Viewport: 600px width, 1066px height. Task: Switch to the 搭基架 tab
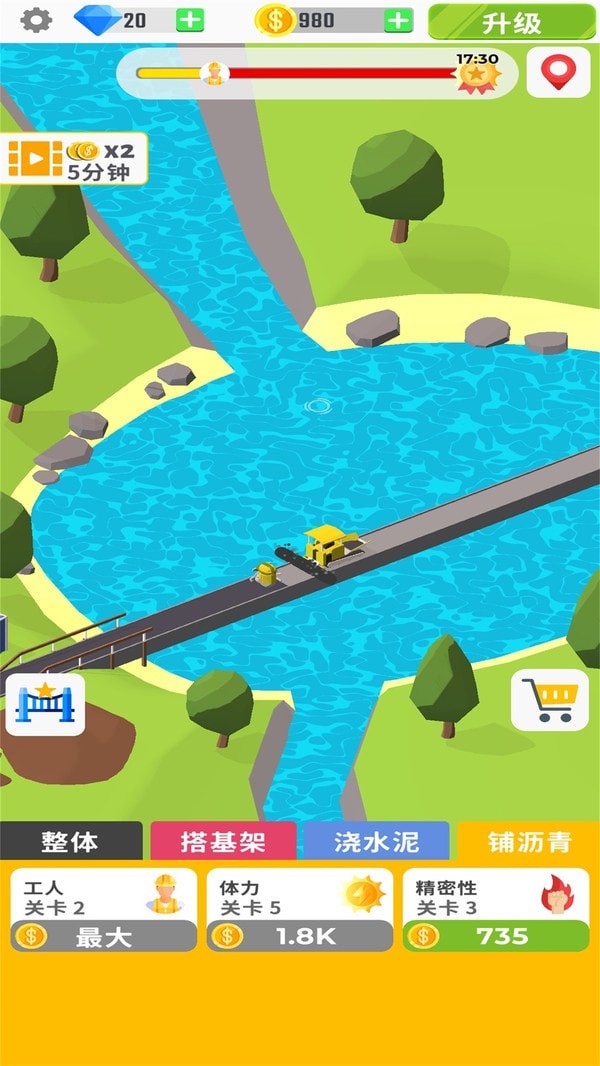[223, 842]
